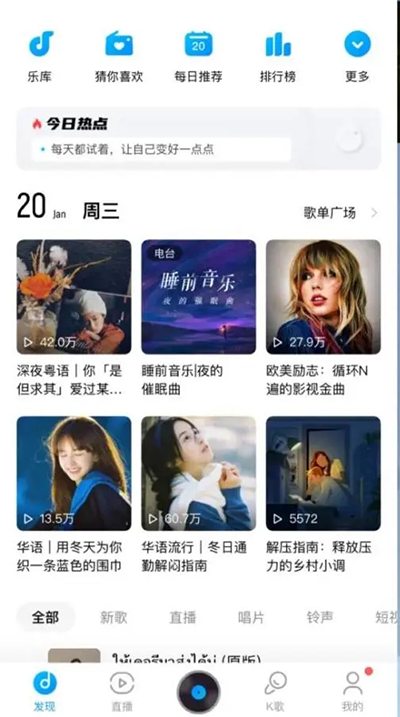Switch to the 铃声 tab
The height and width of the screenshot is (717, 400).
(x=320, y=617)
